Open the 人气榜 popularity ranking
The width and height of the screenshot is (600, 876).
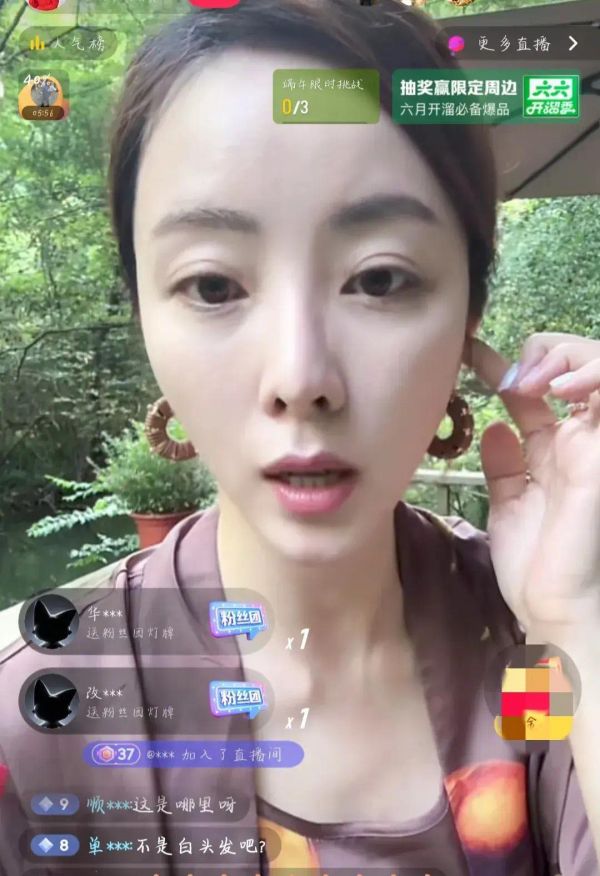66,43
